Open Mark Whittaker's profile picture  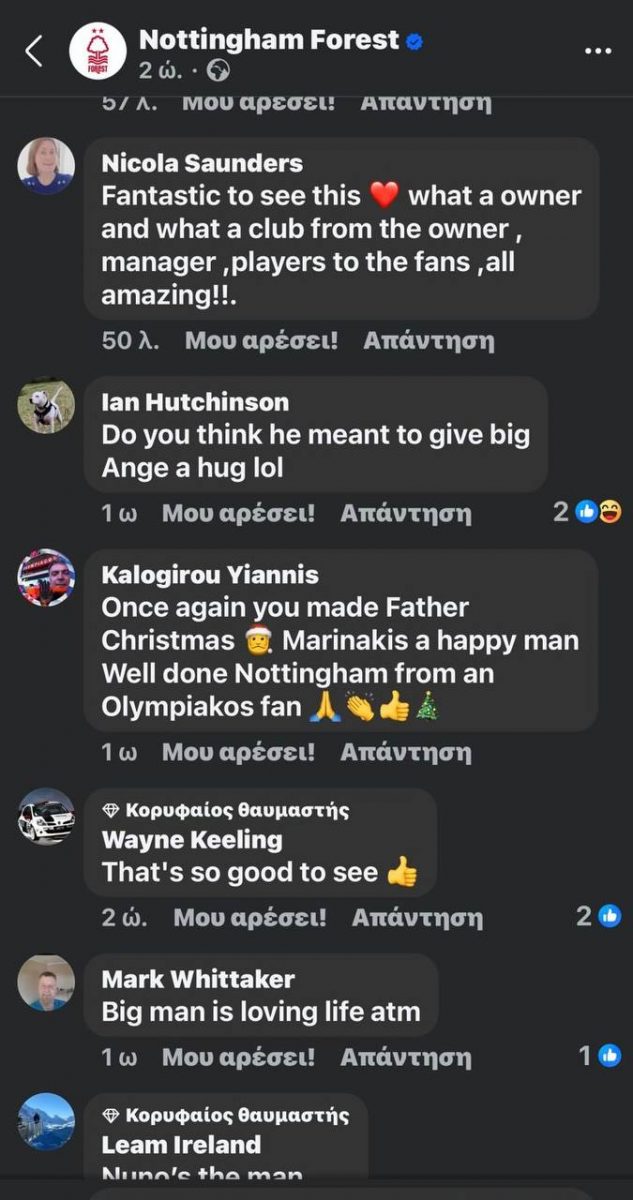pos(46,982)
